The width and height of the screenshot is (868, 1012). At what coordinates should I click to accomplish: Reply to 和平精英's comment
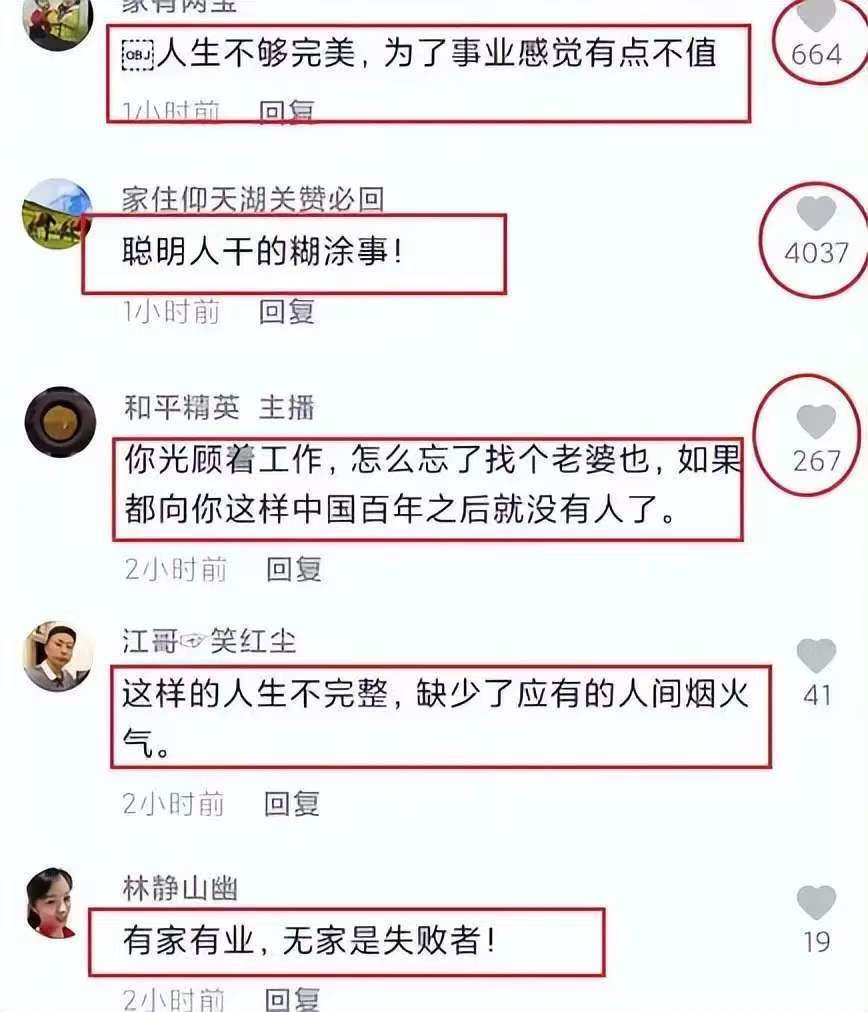293,570
